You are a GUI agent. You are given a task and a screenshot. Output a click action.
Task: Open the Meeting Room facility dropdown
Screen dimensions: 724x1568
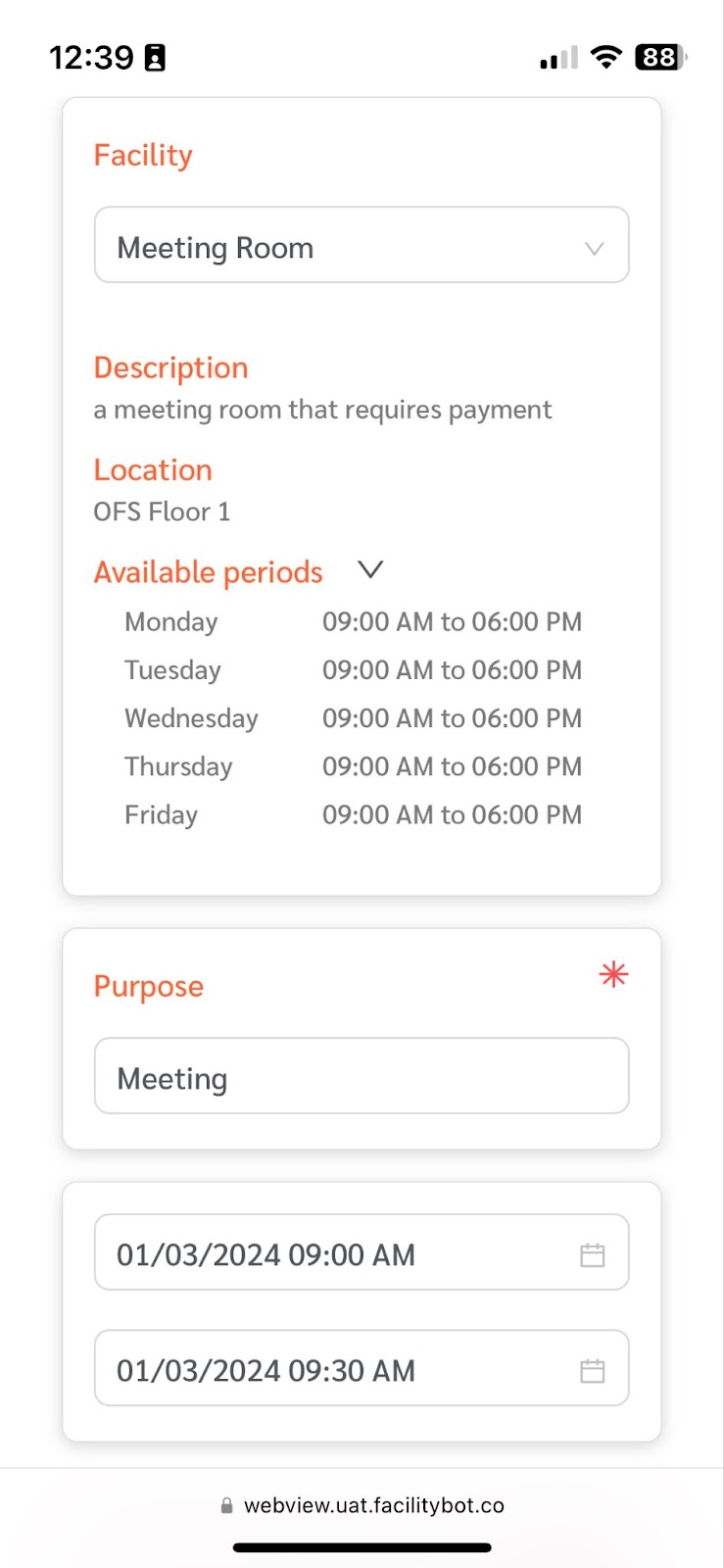(x=362, y=245)
